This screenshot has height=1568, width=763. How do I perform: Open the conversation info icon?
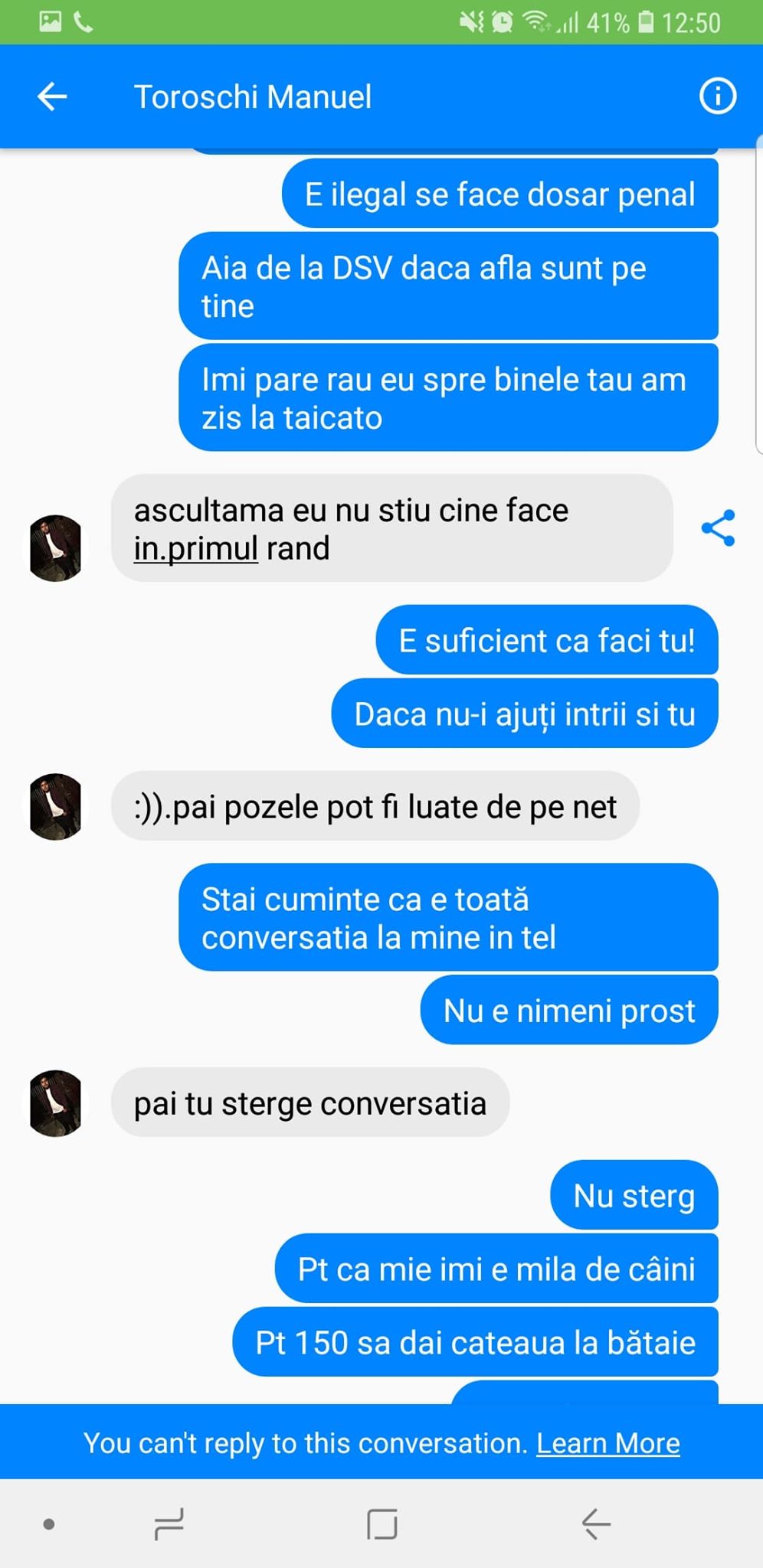pos(717,97)
